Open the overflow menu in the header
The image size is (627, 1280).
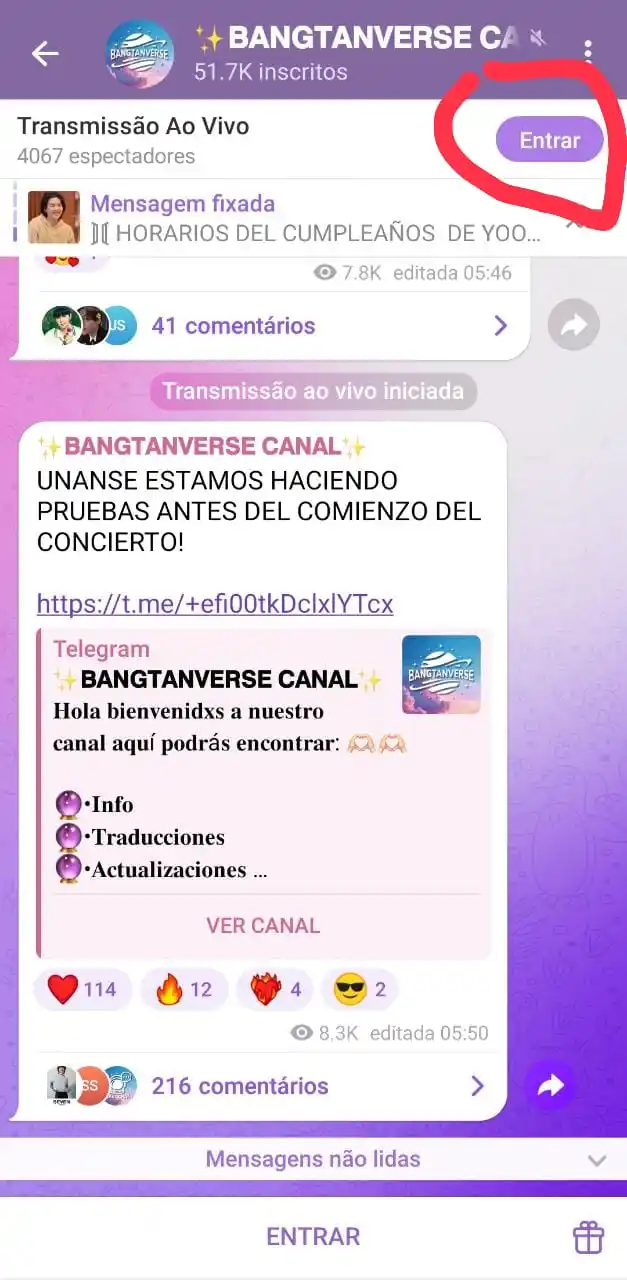pos(588,52)
